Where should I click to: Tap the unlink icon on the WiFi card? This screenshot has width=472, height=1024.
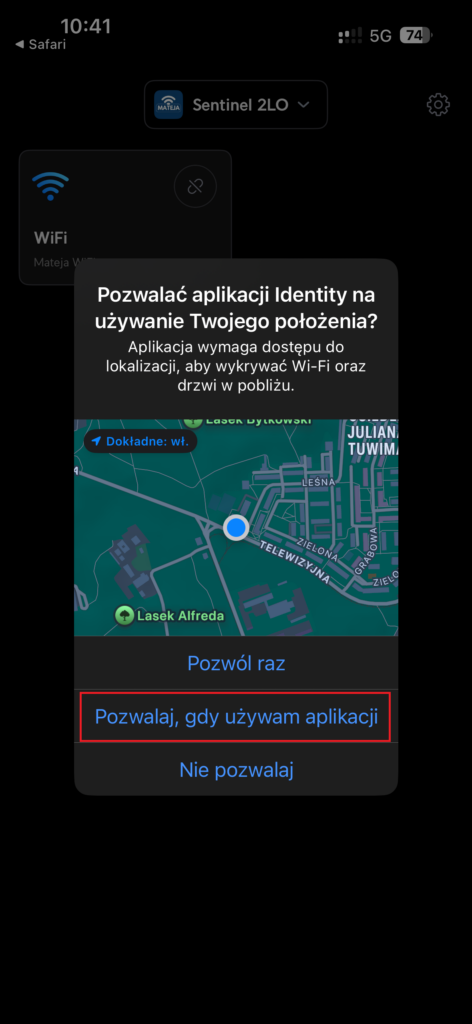tap(195, 186)
